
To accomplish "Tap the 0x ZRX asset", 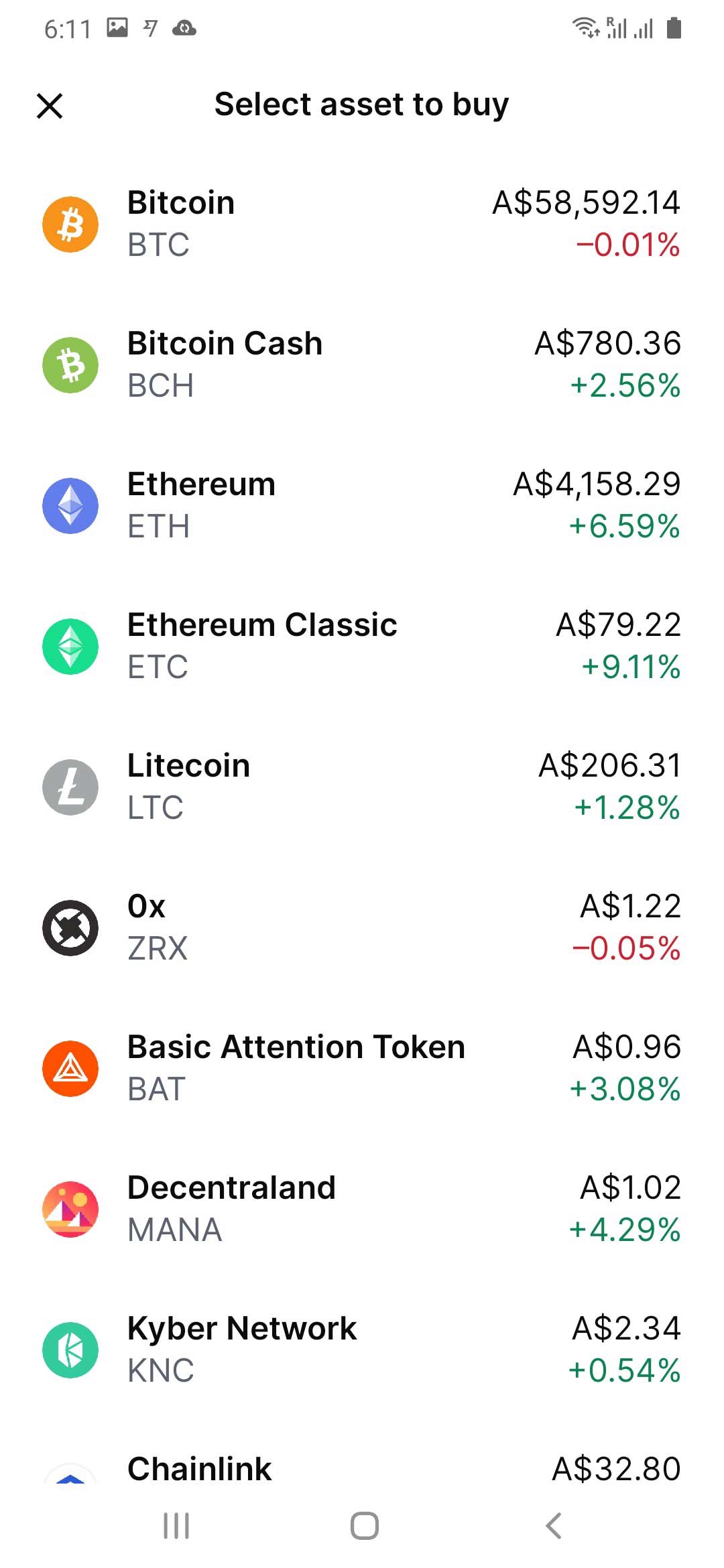I will (362, 927).
